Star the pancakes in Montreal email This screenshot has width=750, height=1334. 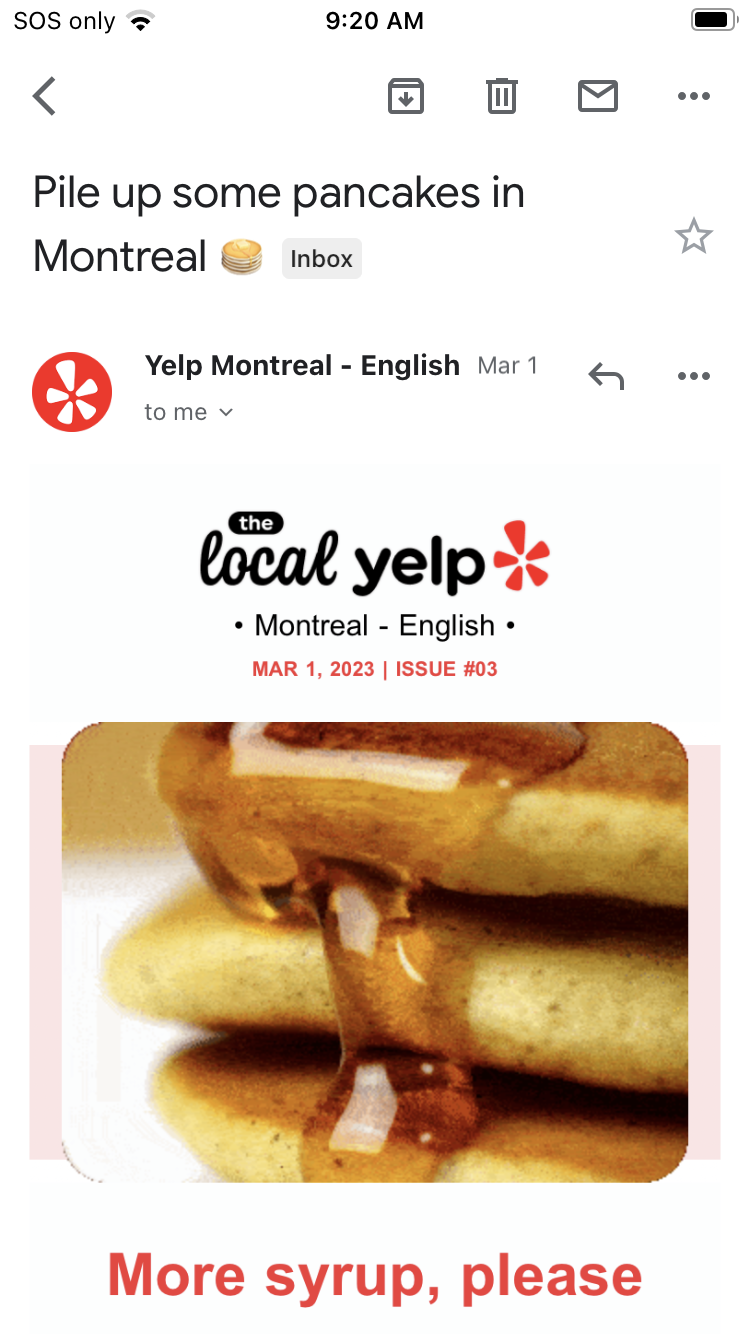point(693,237)
